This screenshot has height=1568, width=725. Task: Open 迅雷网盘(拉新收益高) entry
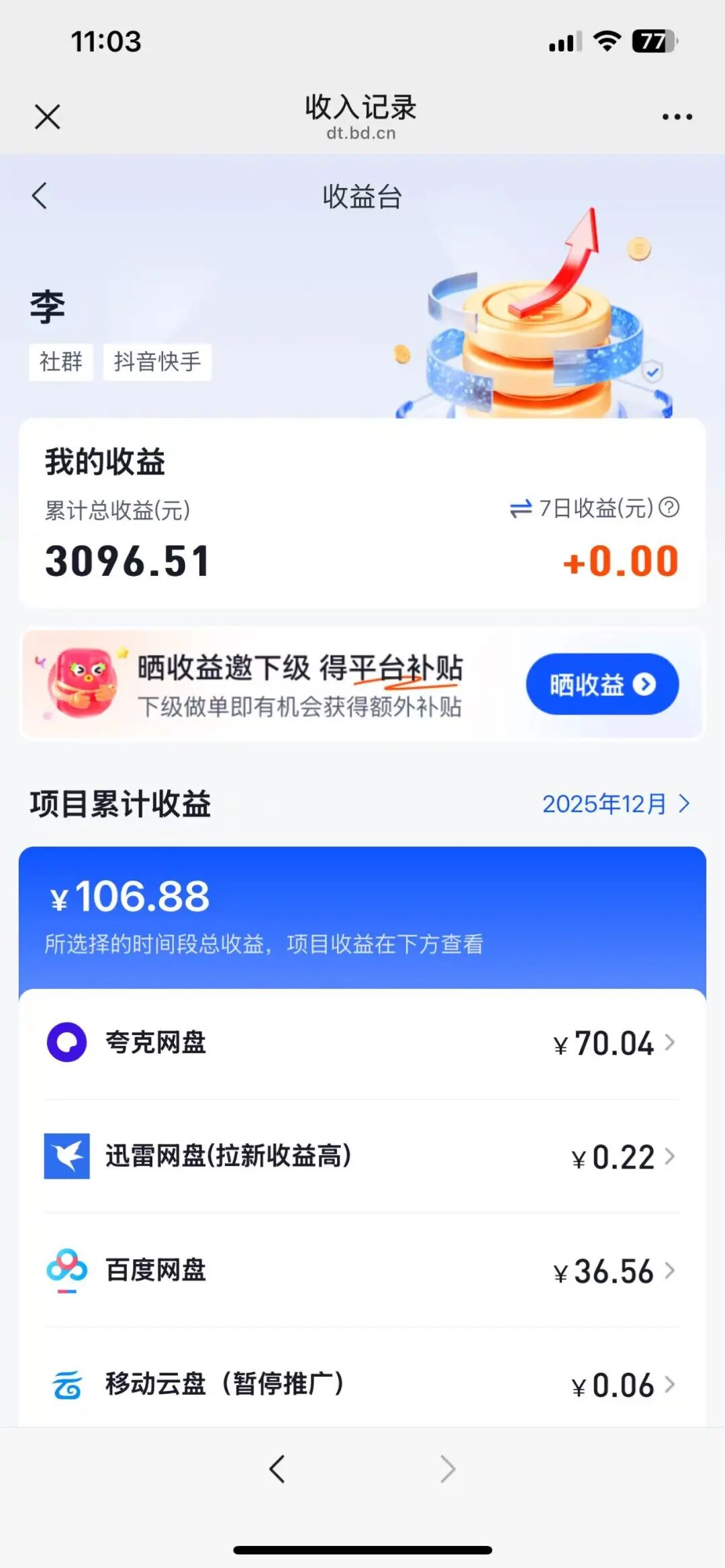[362, 1157]
